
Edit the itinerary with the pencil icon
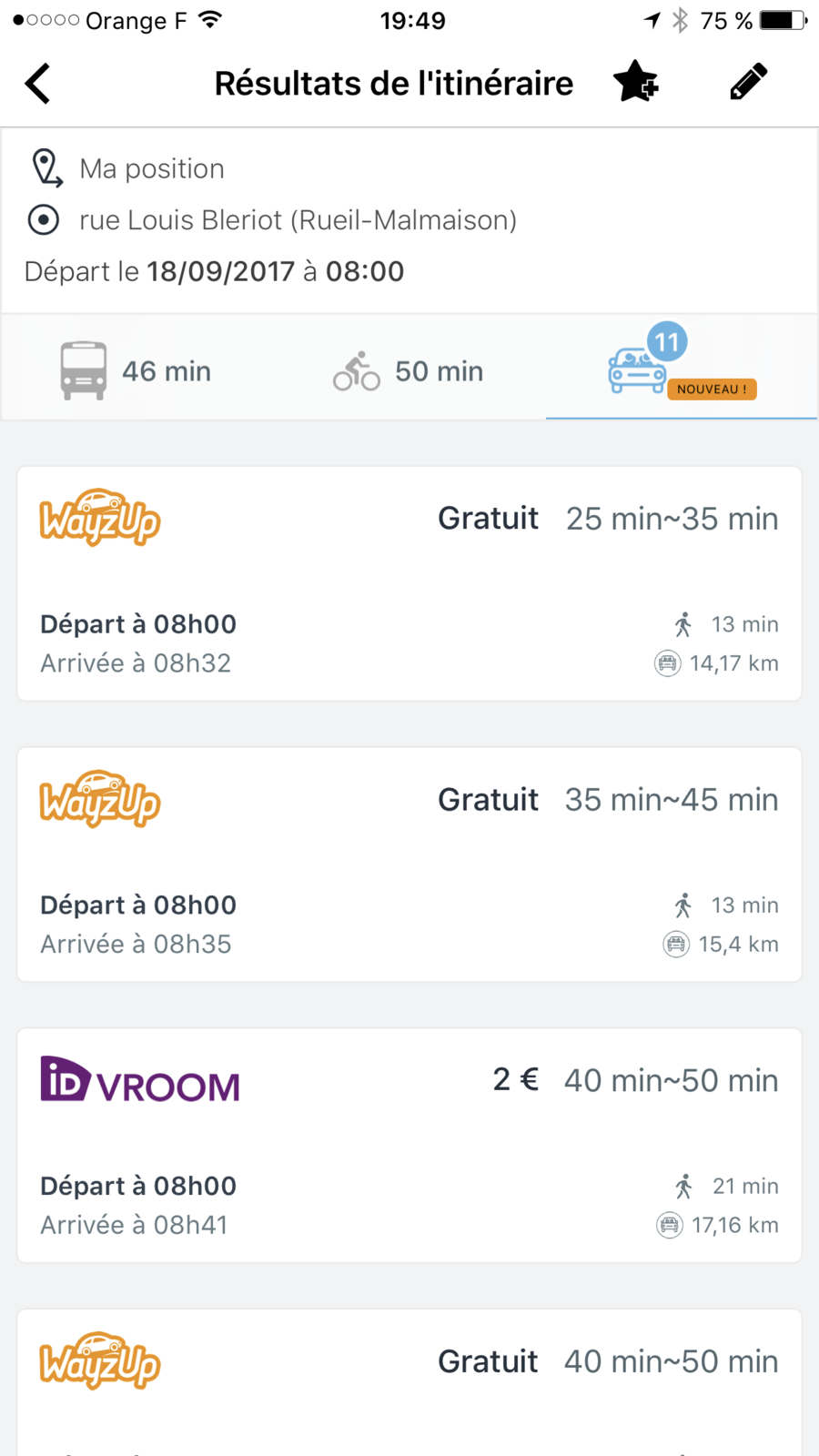[748, 82]
